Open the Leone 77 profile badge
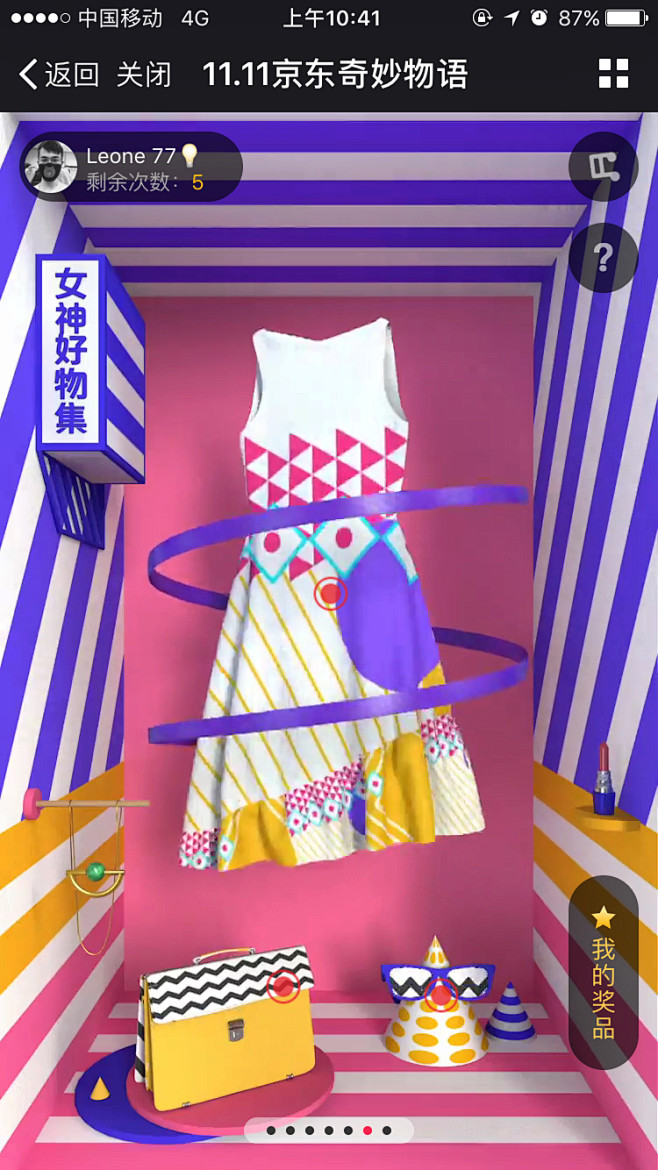Image resolution: width=658 pixels, height=1170 pixels. click(131, 167)
